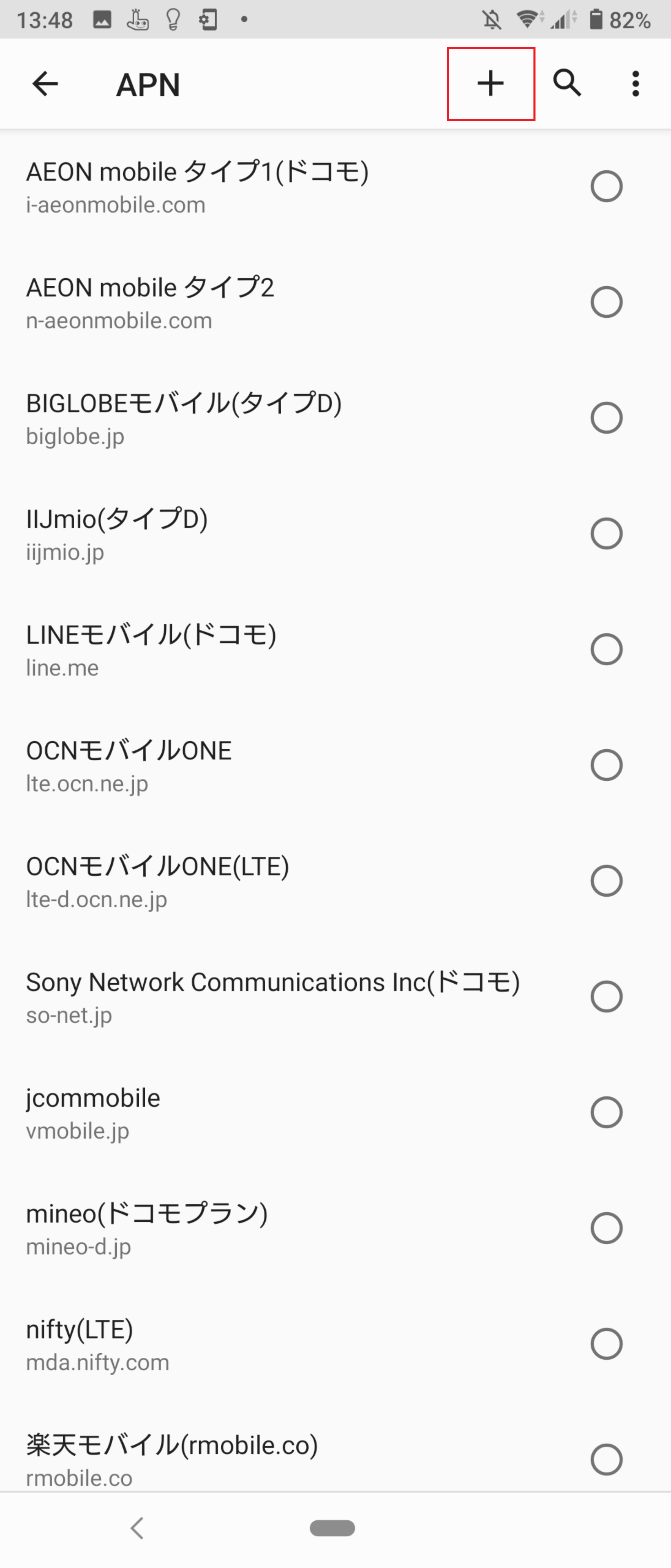Select the IIJmio(タイプD) radio button
The height and width of the screenshot is (1568, 671).
tap(607, 535)
